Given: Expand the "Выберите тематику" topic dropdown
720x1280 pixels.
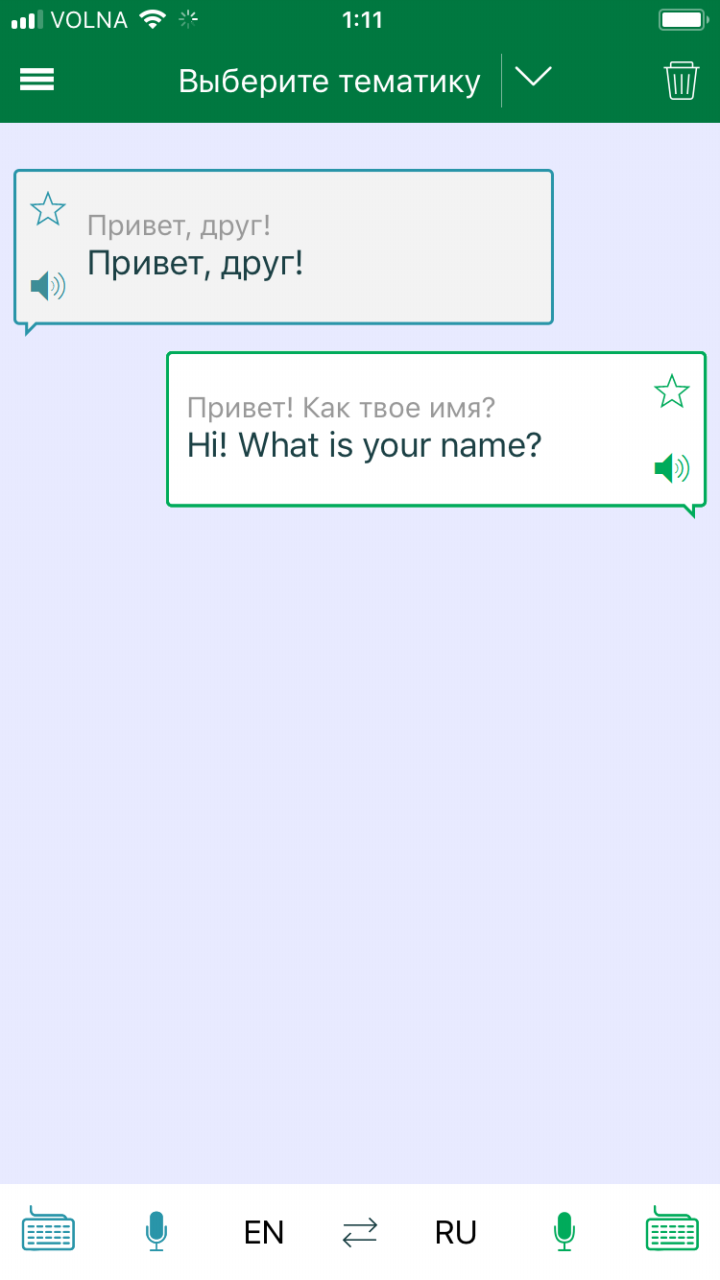Looking at the screenshot, I should (x=533, y=78).
